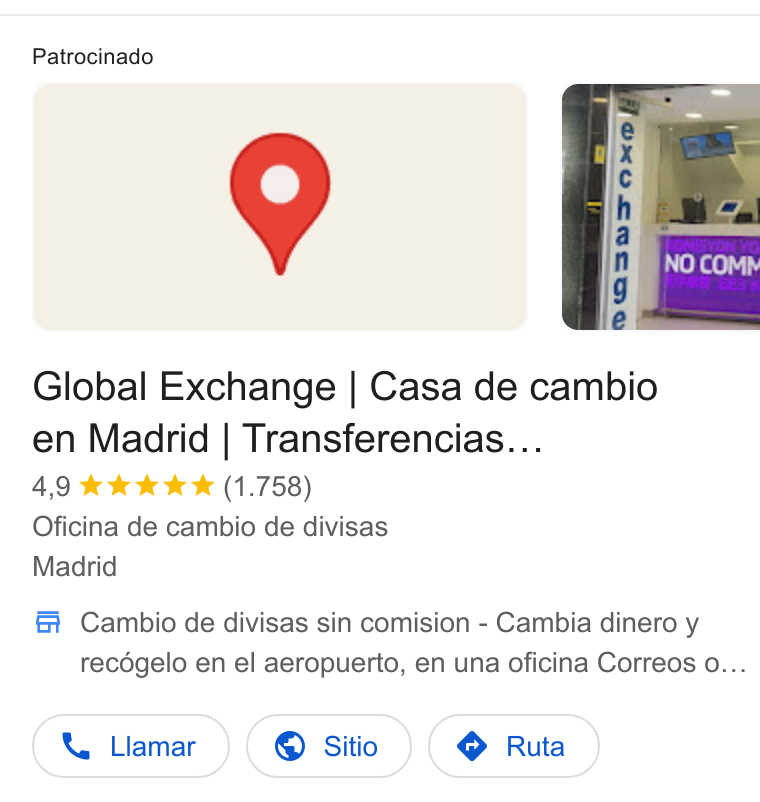Visit the website via Sitio button
The height and width of the screenshot is (802, 760).
point(329,746)
